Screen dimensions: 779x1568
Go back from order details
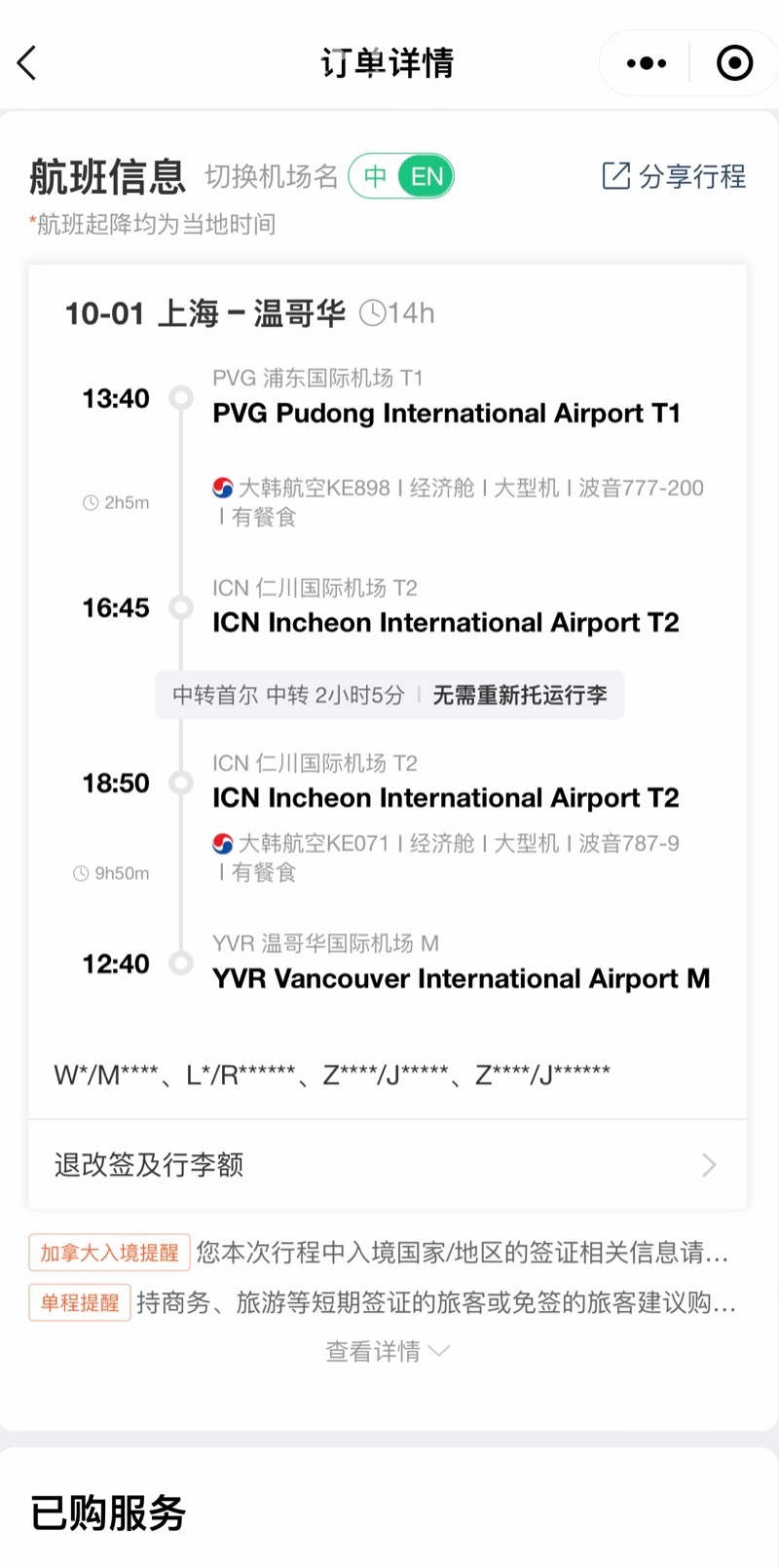(27, 63)
